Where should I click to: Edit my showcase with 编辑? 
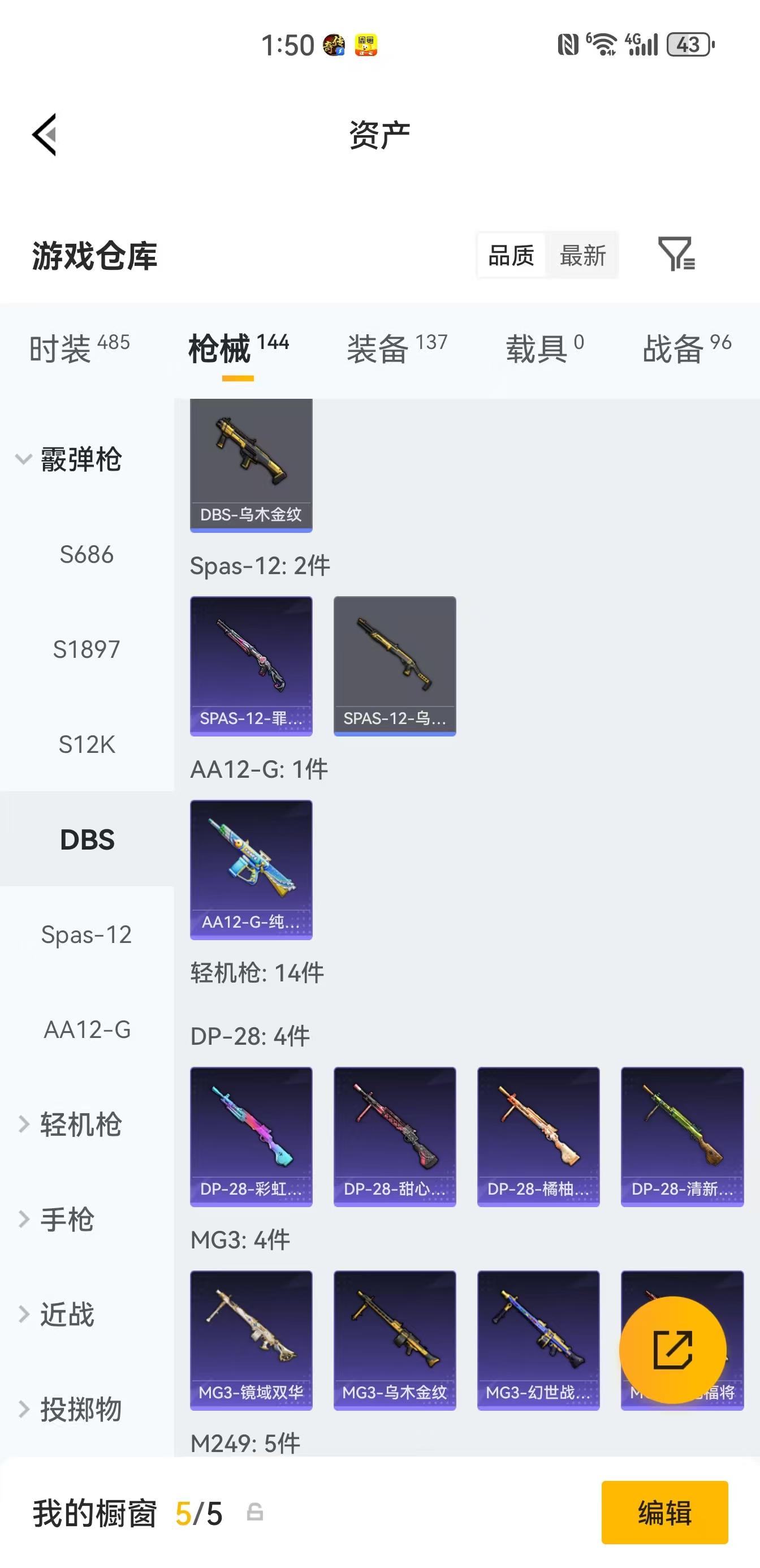click(664, 1513)
